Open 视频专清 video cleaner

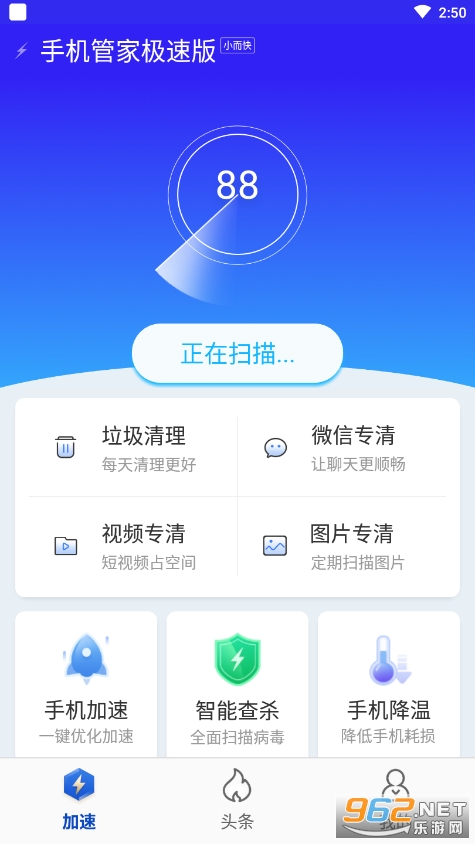coord(127,546)
